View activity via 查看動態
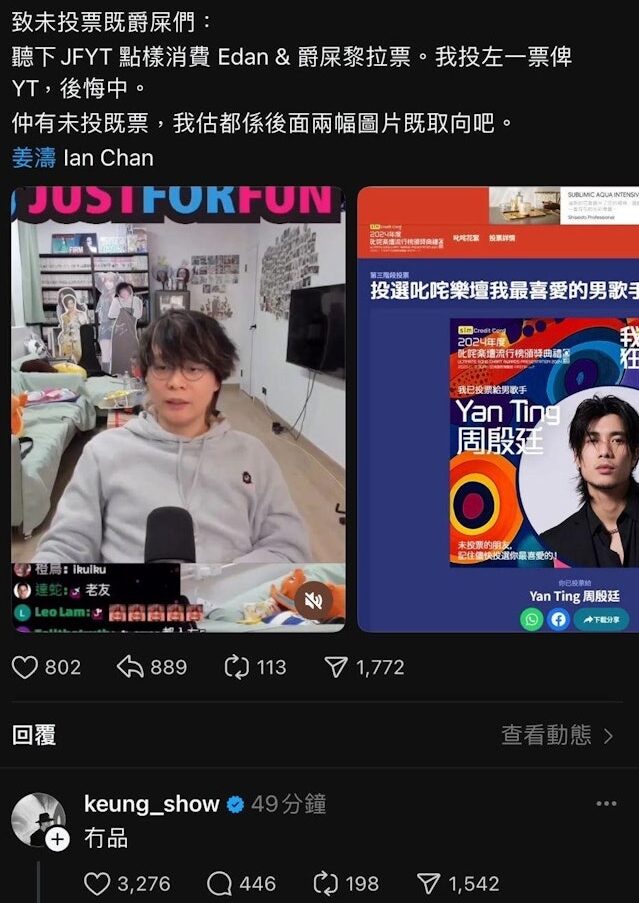 coord(557,736)
